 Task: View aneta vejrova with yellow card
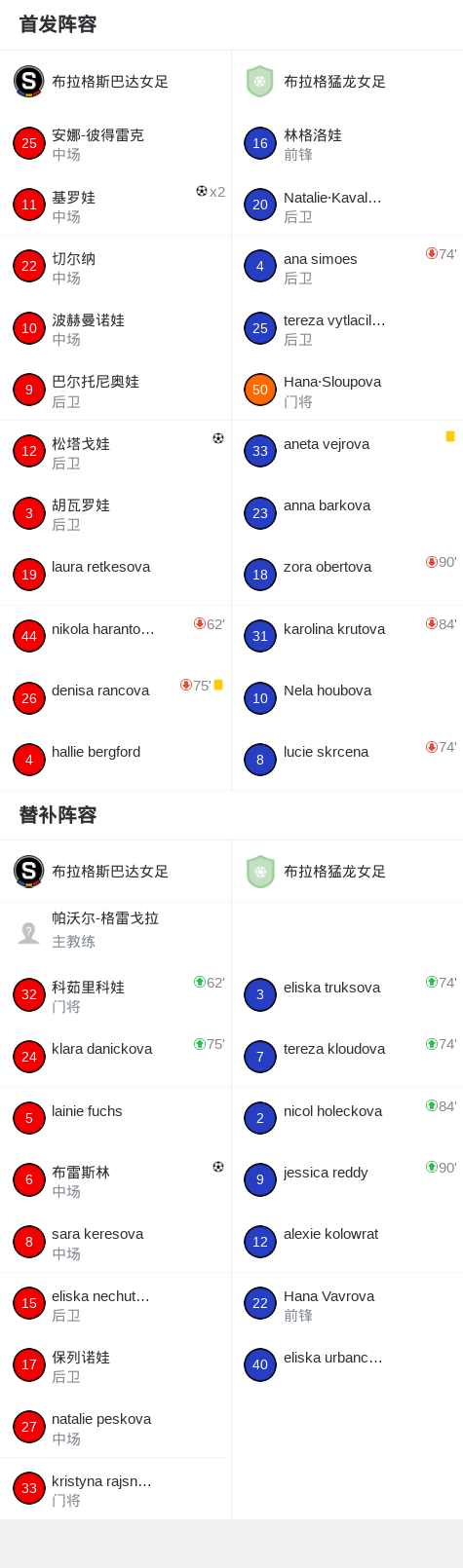pos(347,452)
